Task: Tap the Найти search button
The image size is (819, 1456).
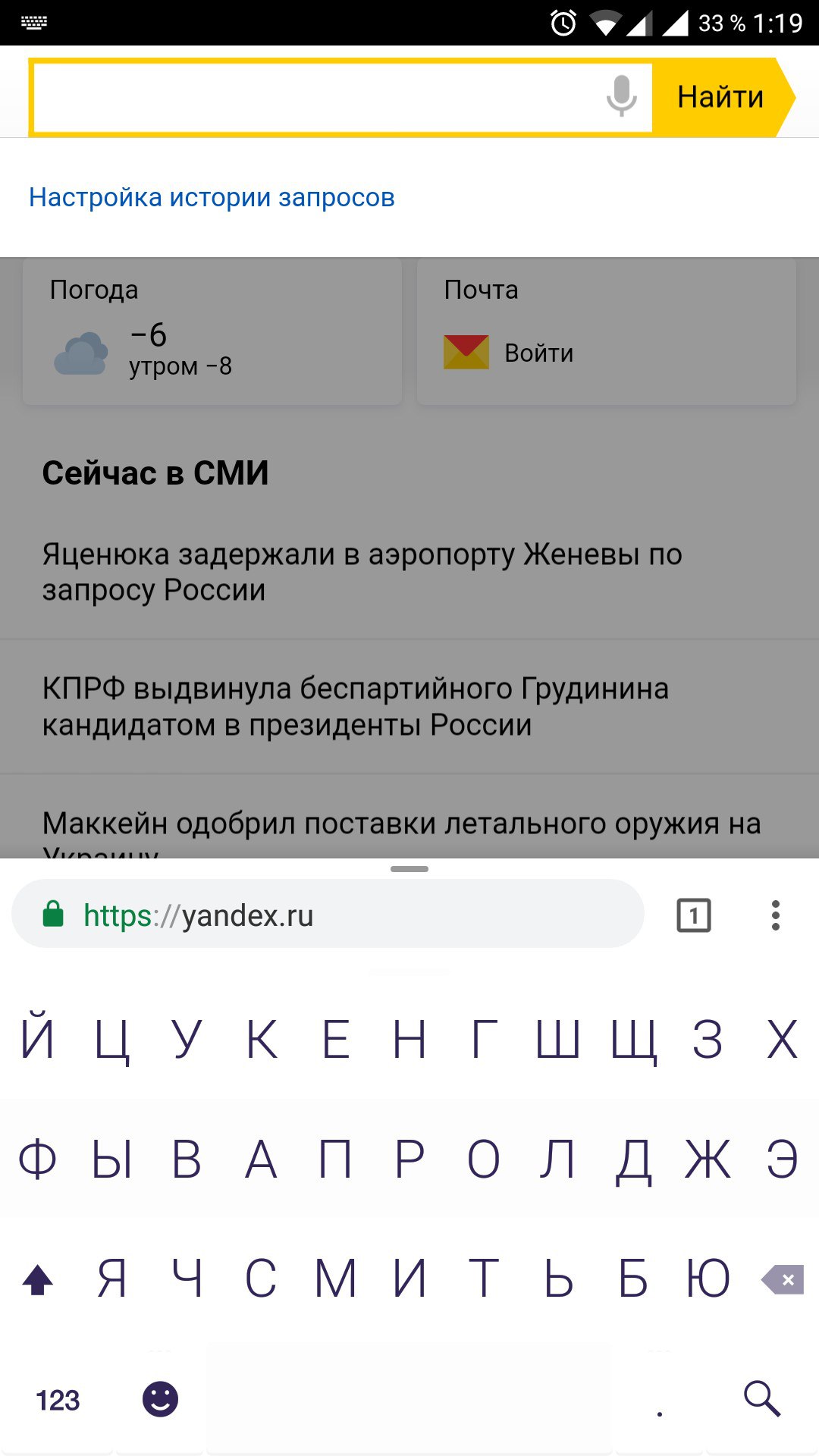Action: click(720, 97)
